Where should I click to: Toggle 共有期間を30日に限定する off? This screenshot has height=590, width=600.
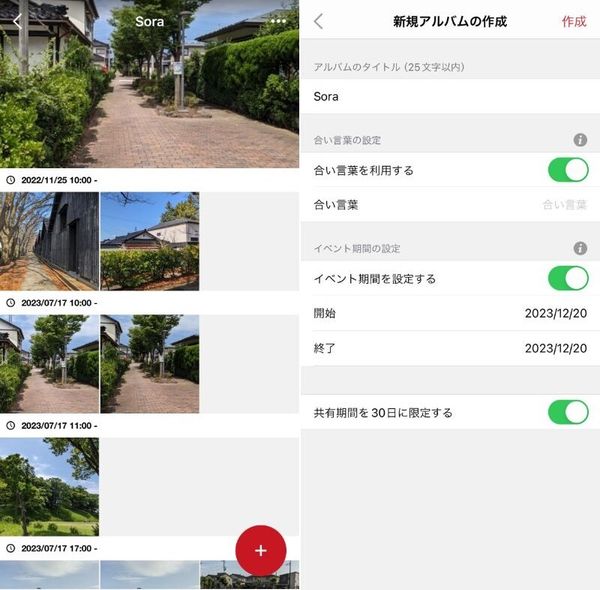pos(568,412)
